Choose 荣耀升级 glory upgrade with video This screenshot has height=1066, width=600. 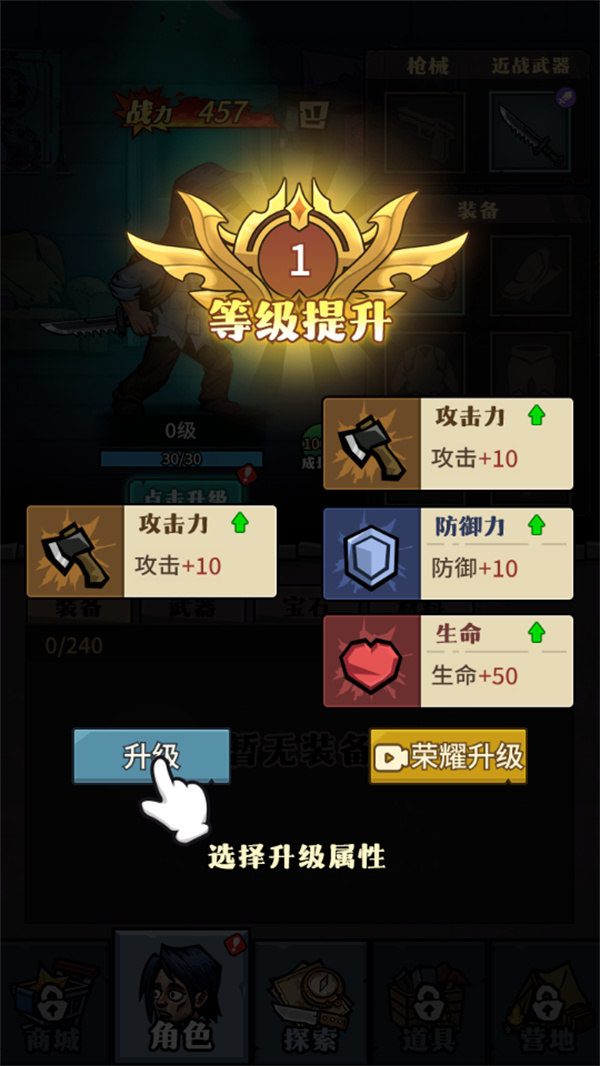[x=448, y=756]
